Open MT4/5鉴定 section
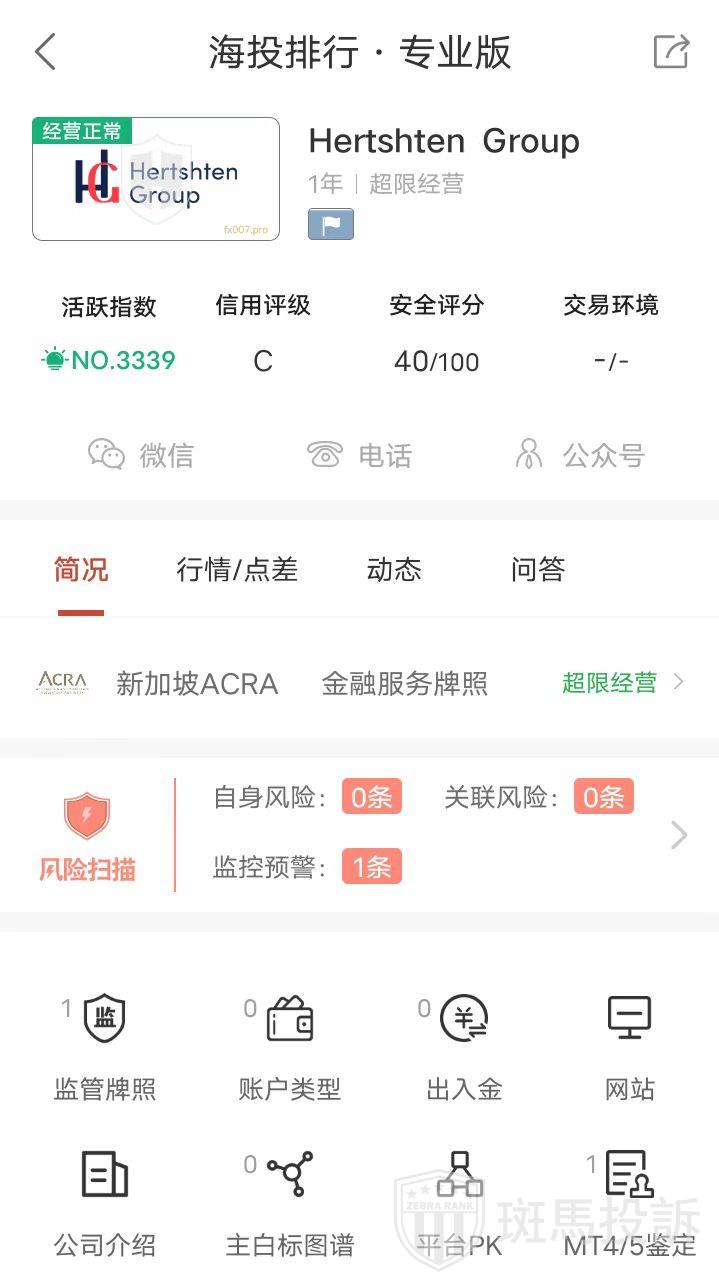The image size is (719, 1283). (x=630, y=1204)
